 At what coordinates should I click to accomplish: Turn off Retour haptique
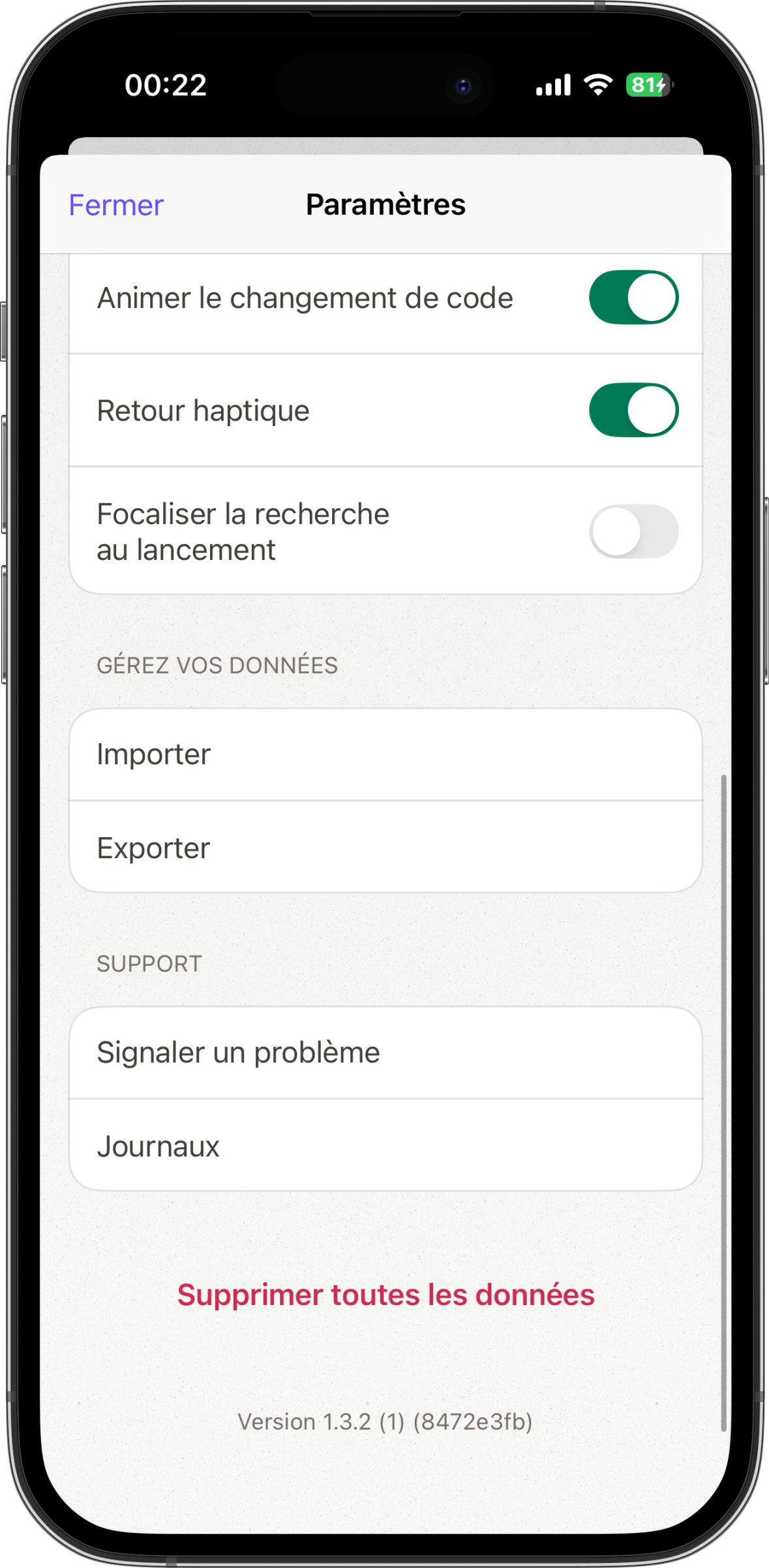point(633,410)
